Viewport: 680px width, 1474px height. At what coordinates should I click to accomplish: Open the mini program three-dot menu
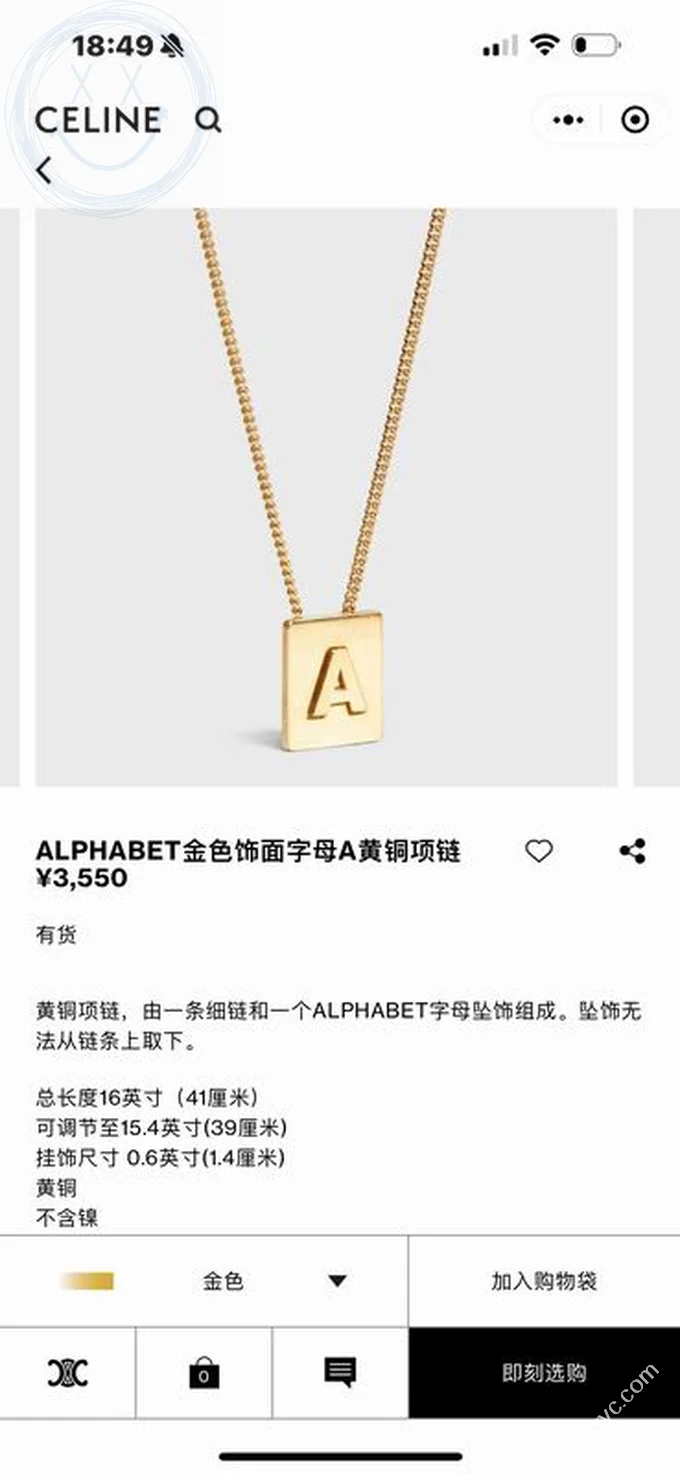[x=568, y=121]
